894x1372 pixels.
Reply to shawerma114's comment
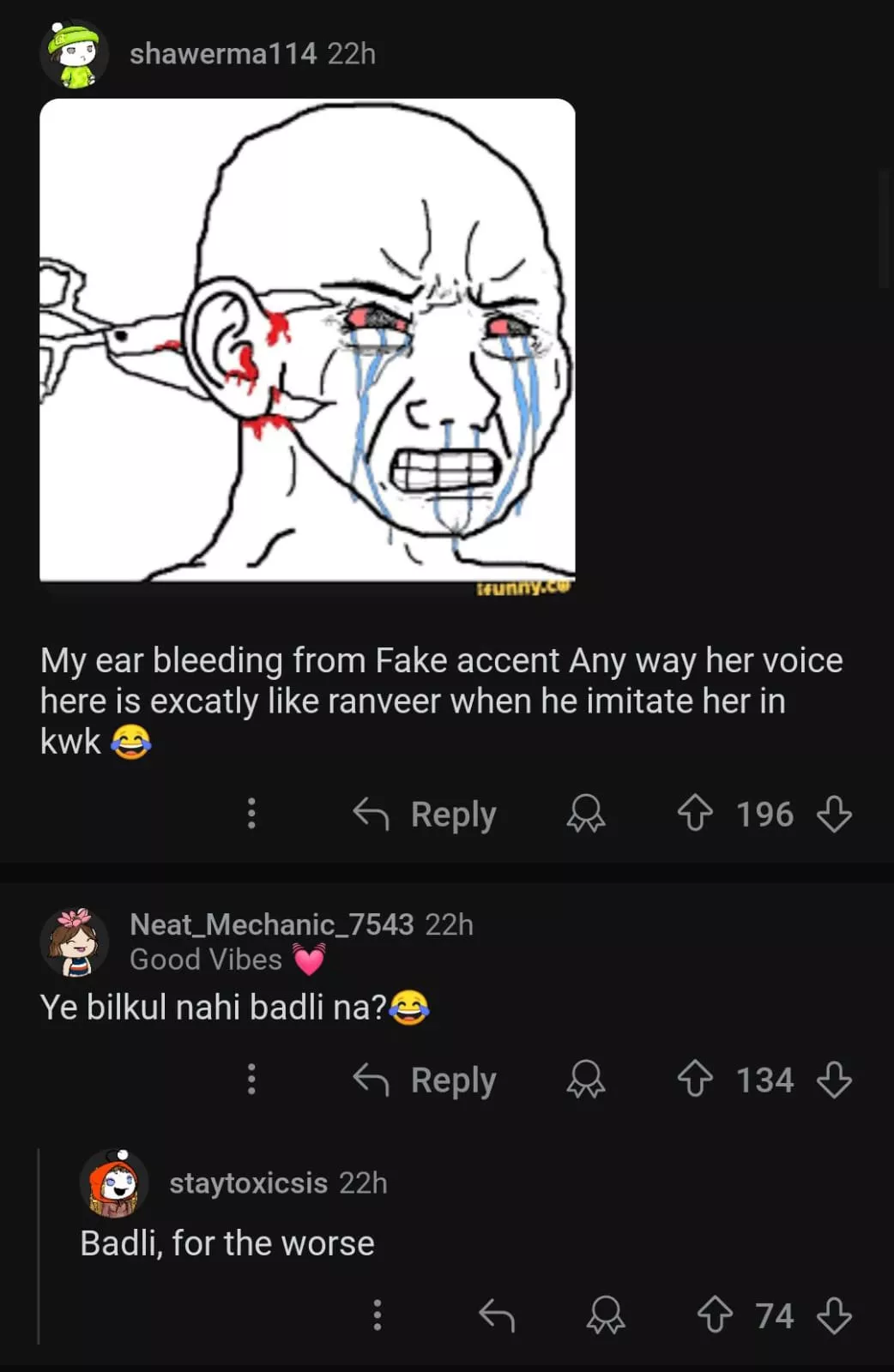tap(426, 814)
